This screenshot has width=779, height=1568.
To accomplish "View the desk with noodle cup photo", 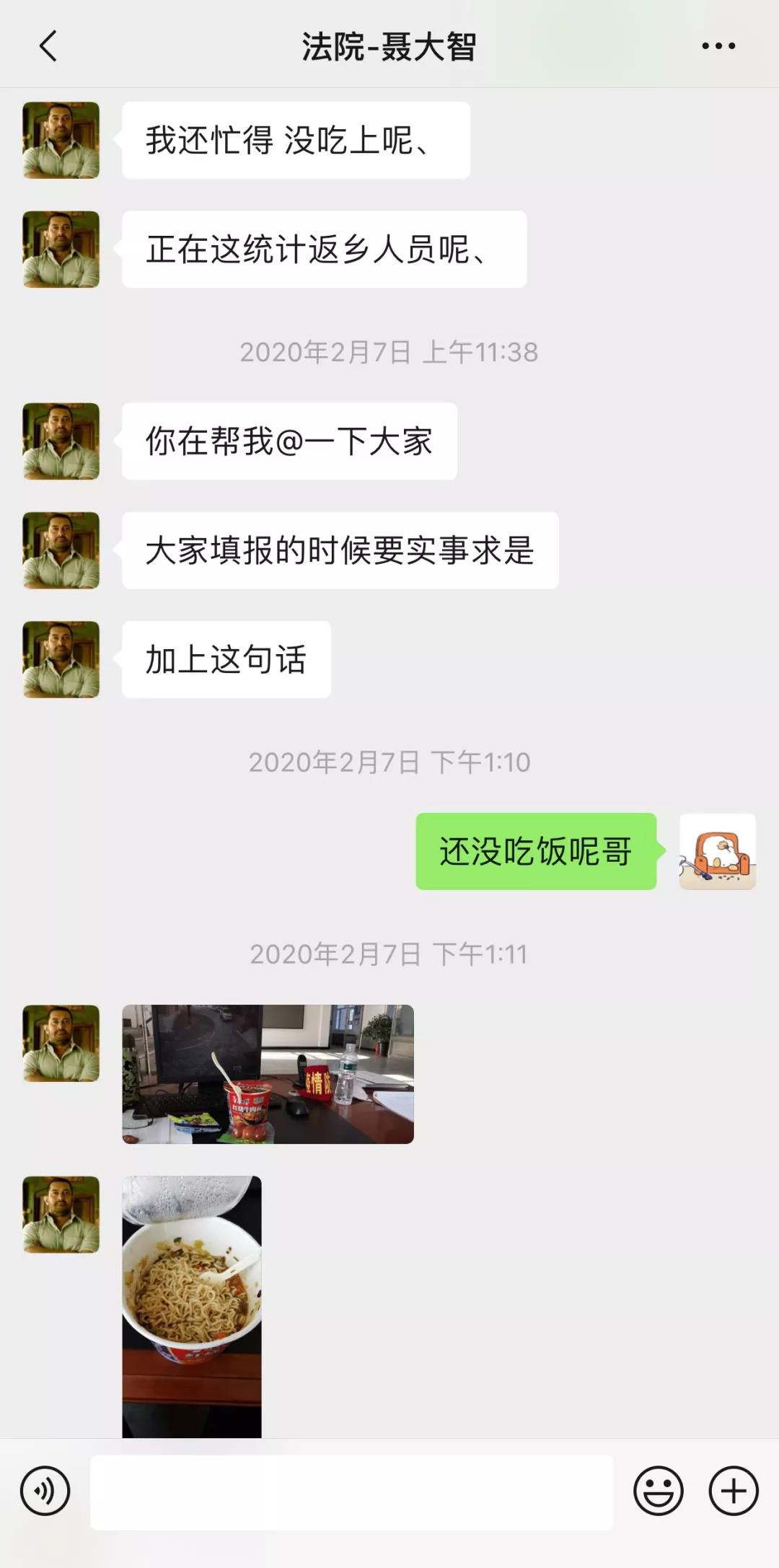I will coord(268,1074).
